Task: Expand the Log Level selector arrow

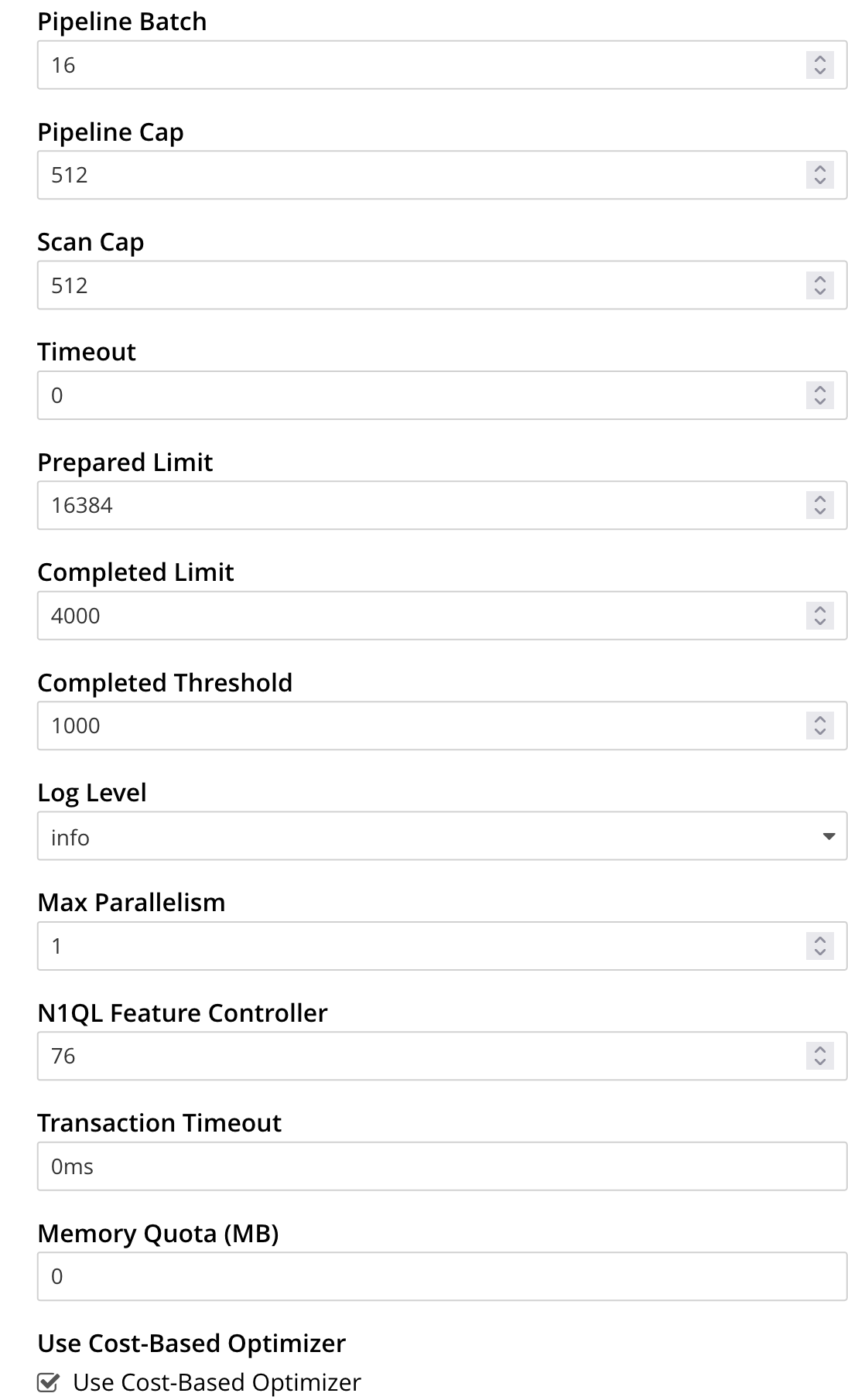Action: click(829, 836)
